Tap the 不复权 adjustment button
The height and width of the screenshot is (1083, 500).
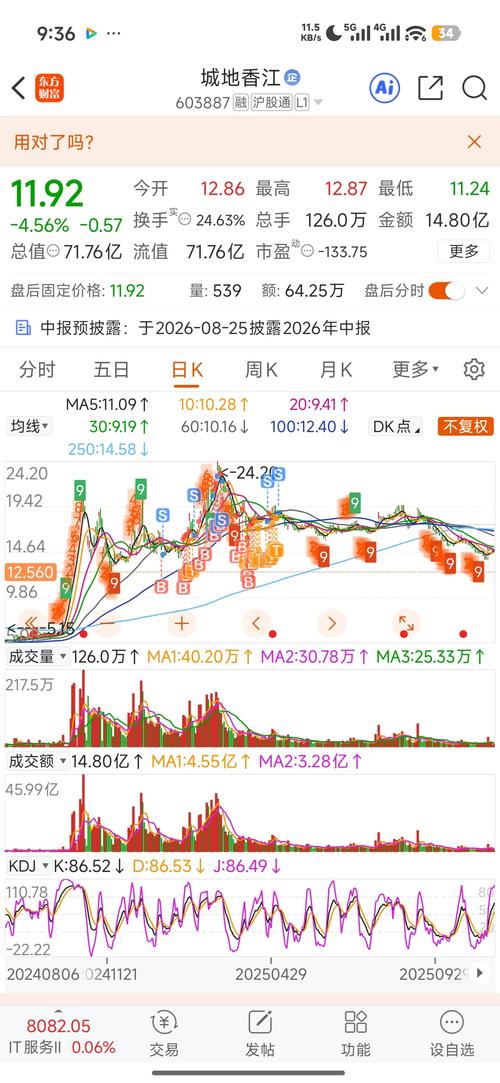click(465, 426)
